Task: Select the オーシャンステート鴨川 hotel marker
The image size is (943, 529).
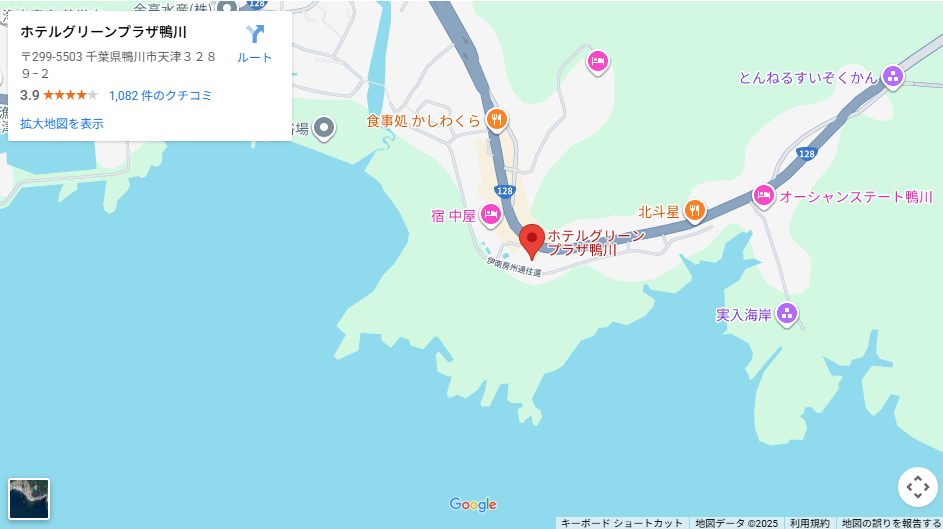Action: [764, 196]
